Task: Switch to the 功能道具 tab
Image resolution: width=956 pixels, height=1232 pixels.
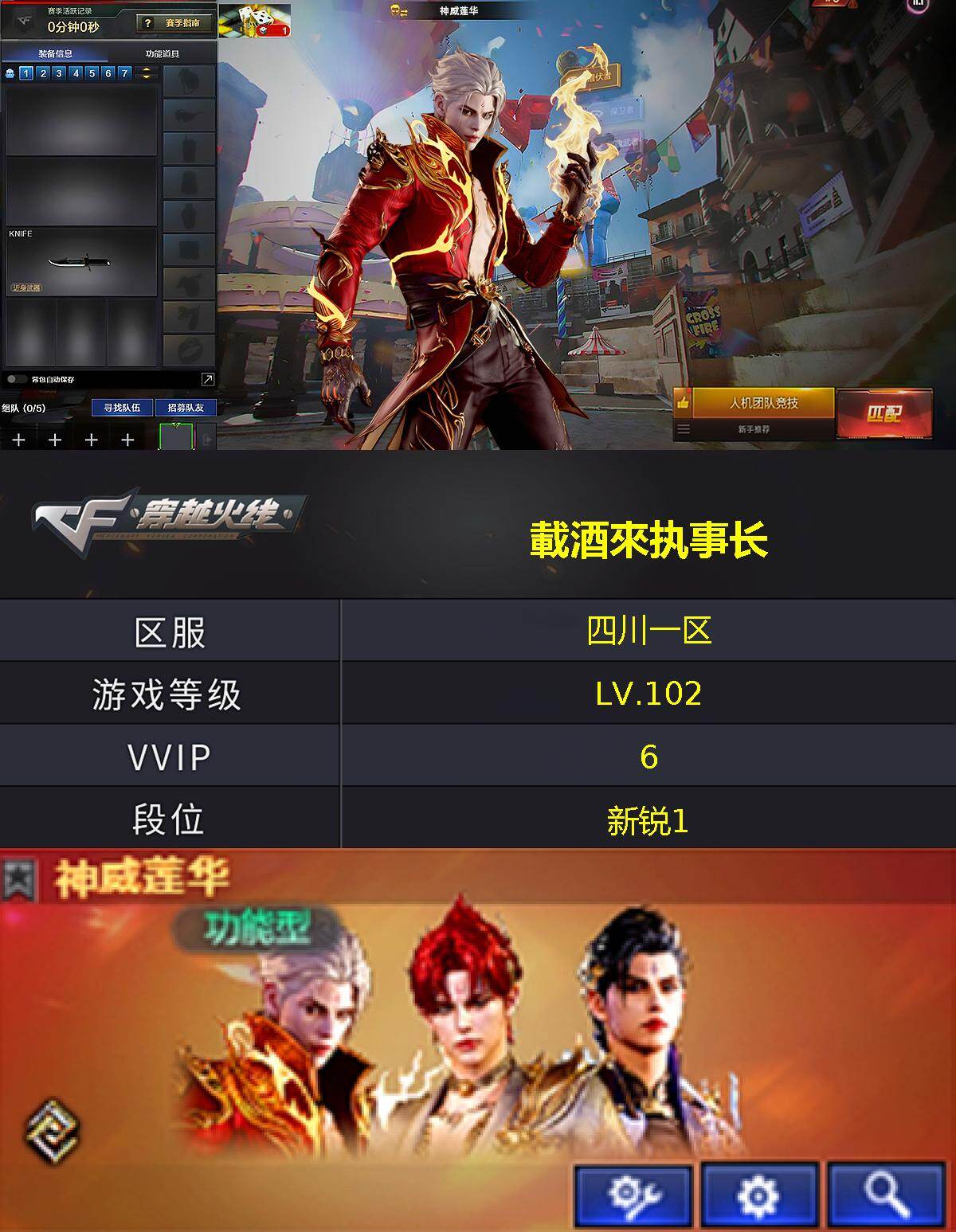Action: [x=163, y=54]
